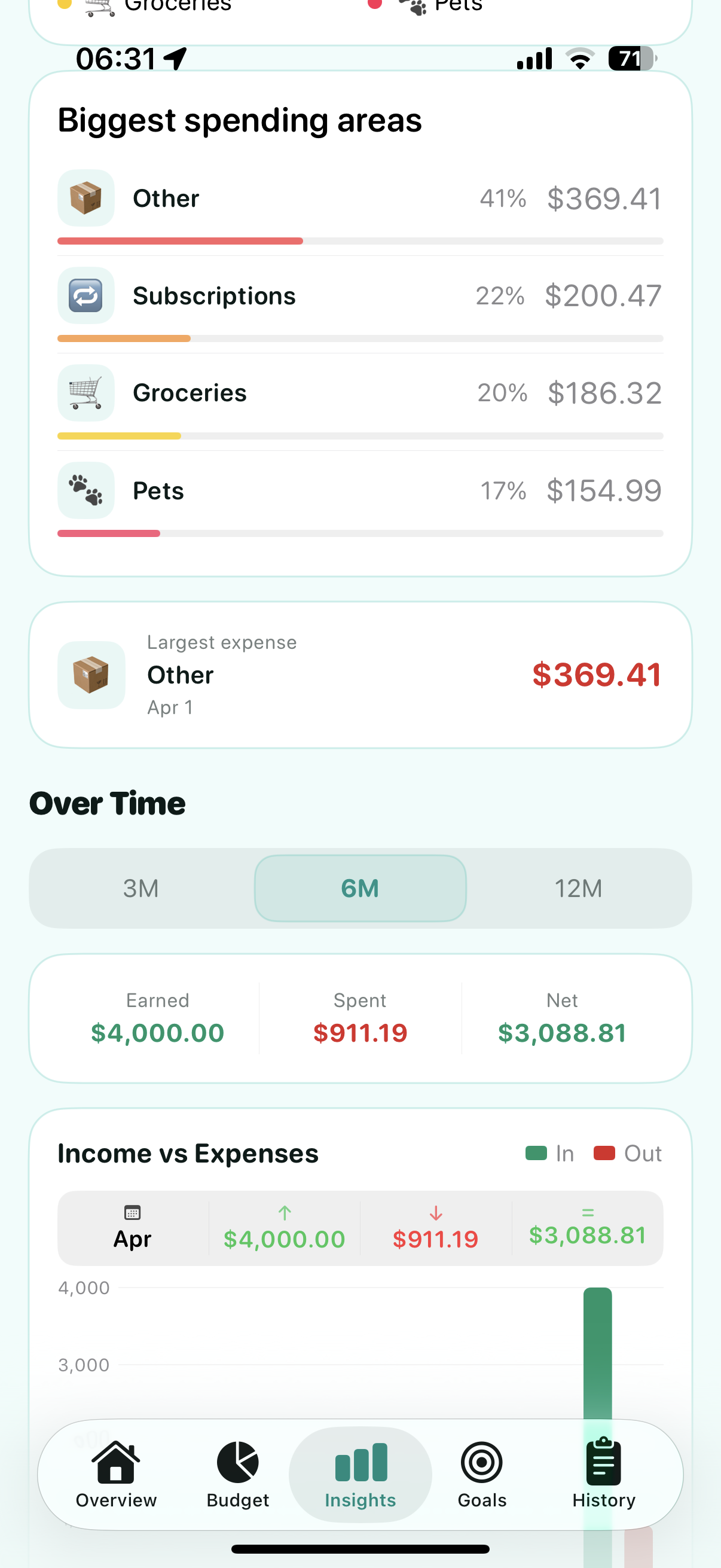Click the Spent $911.19 amount
Screen dimensions: 721x1568
point(360,1032)
